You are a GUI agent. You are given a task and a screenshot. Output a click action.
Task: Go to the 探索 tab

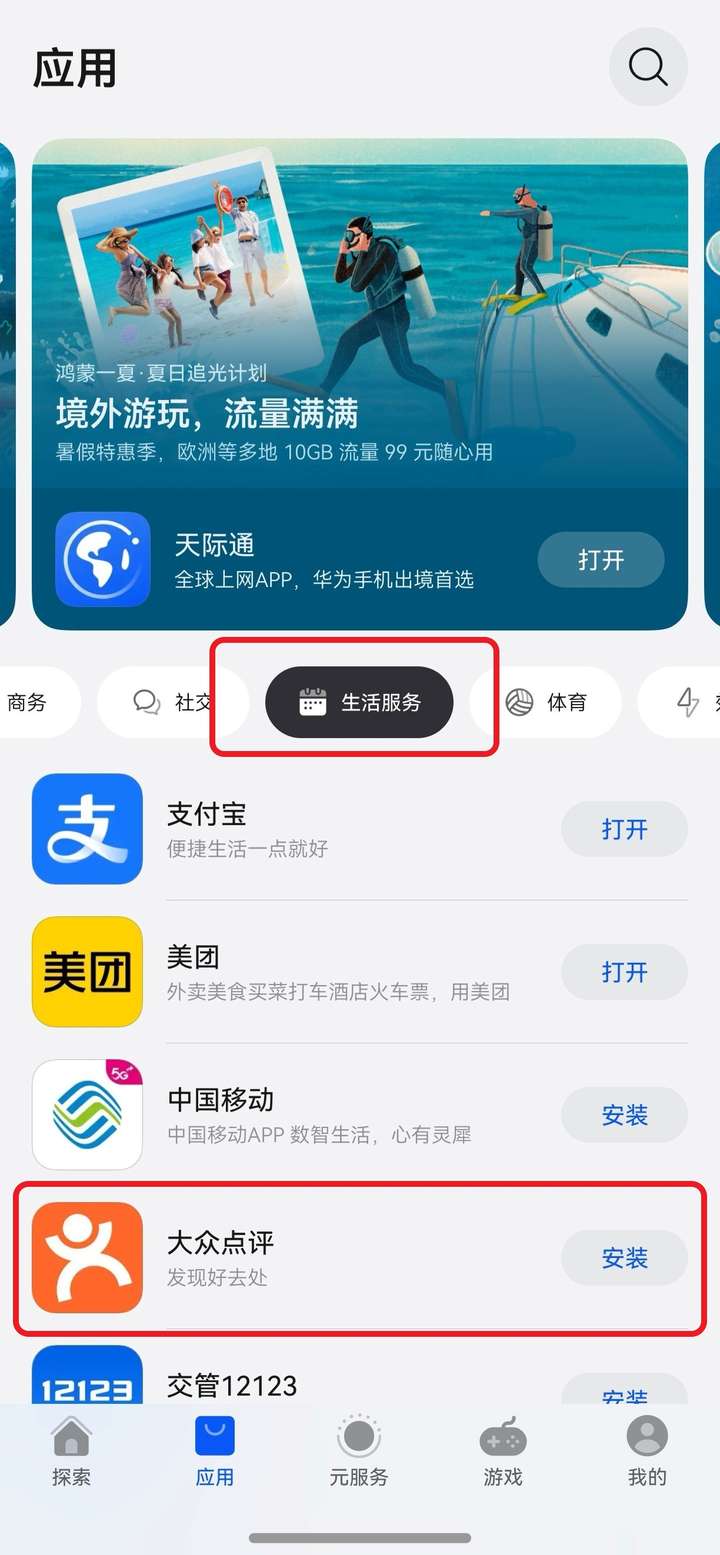(x=72, y=1452)
